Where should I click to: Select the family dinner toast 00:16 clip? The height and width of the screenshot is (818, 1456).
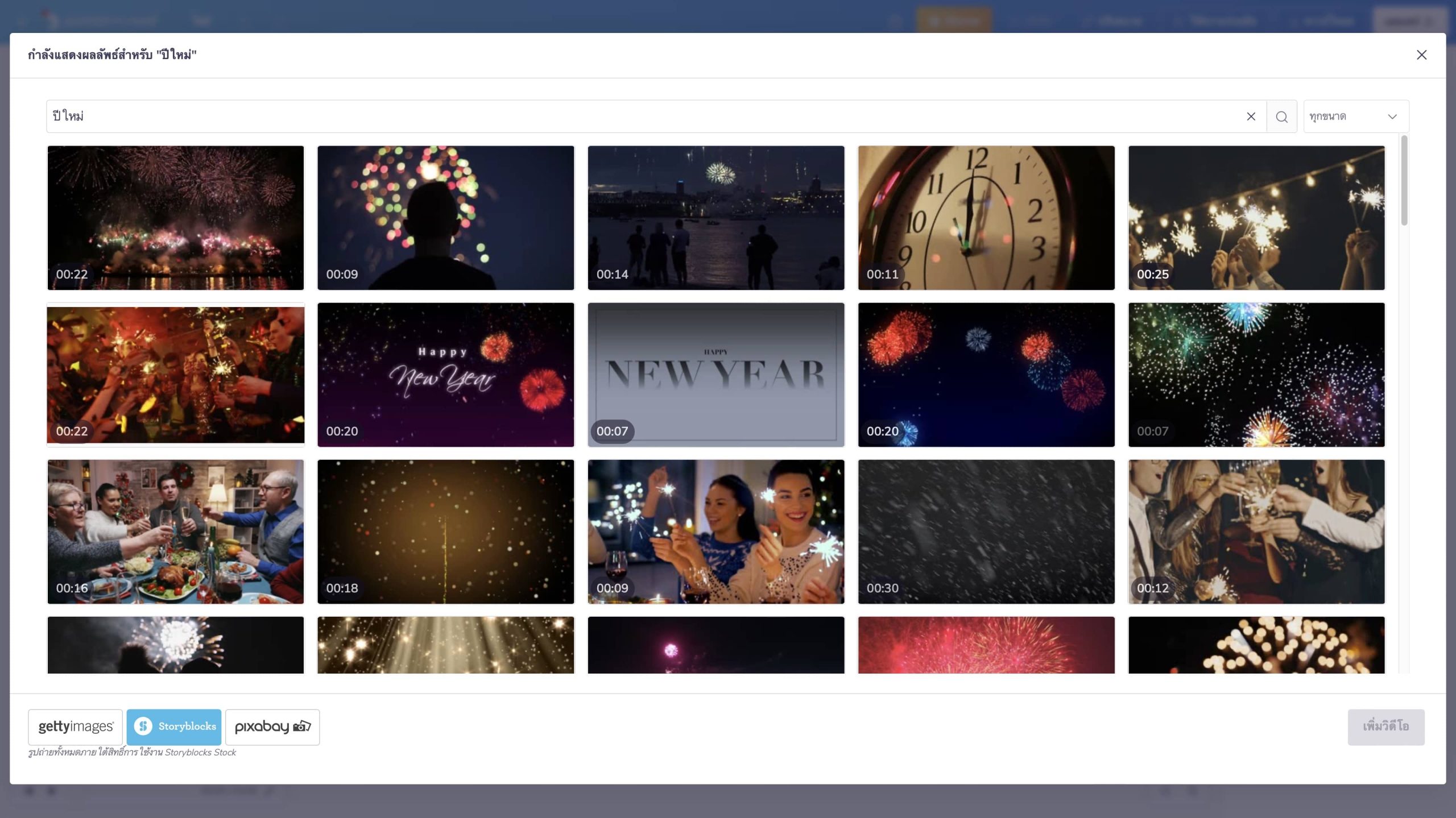pyautogui.click(x=175, y=532)
